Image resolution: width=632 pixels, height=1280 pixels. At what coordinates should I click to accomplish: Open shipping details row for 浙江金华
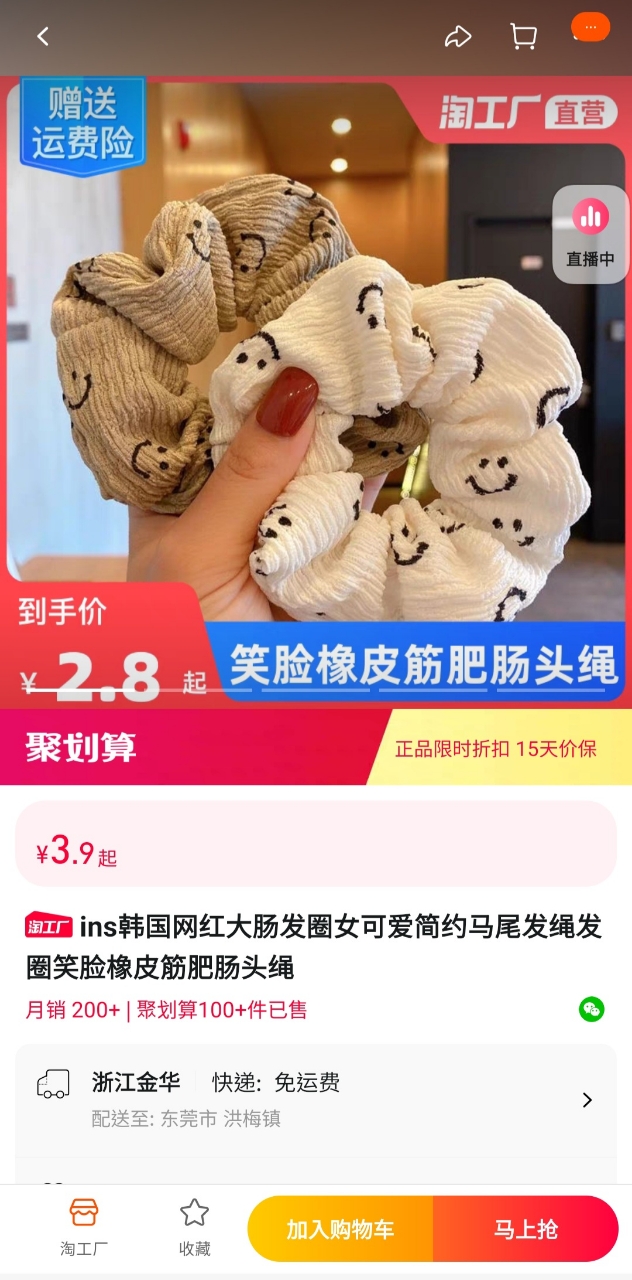tap(316, 1100)
